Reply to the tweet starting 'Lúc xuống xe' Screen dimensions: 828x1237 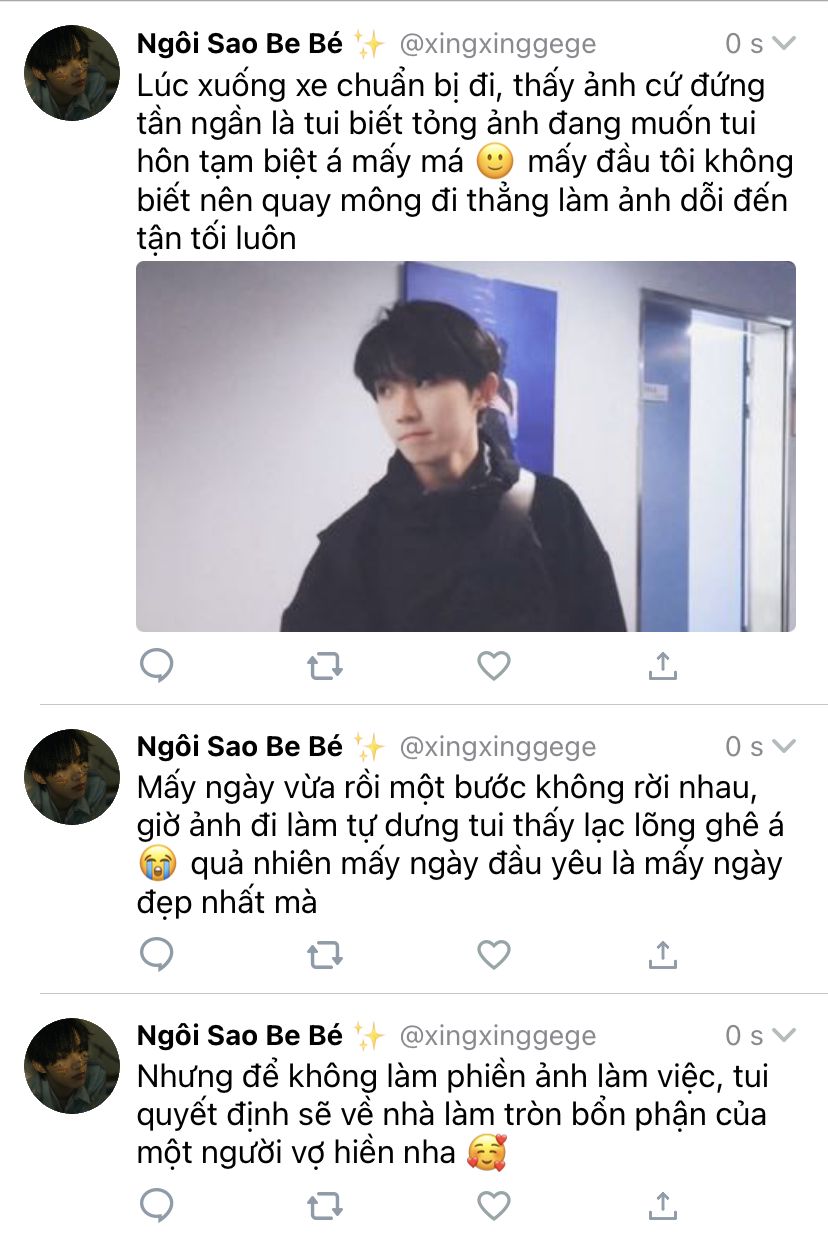(x=157, y=665)
